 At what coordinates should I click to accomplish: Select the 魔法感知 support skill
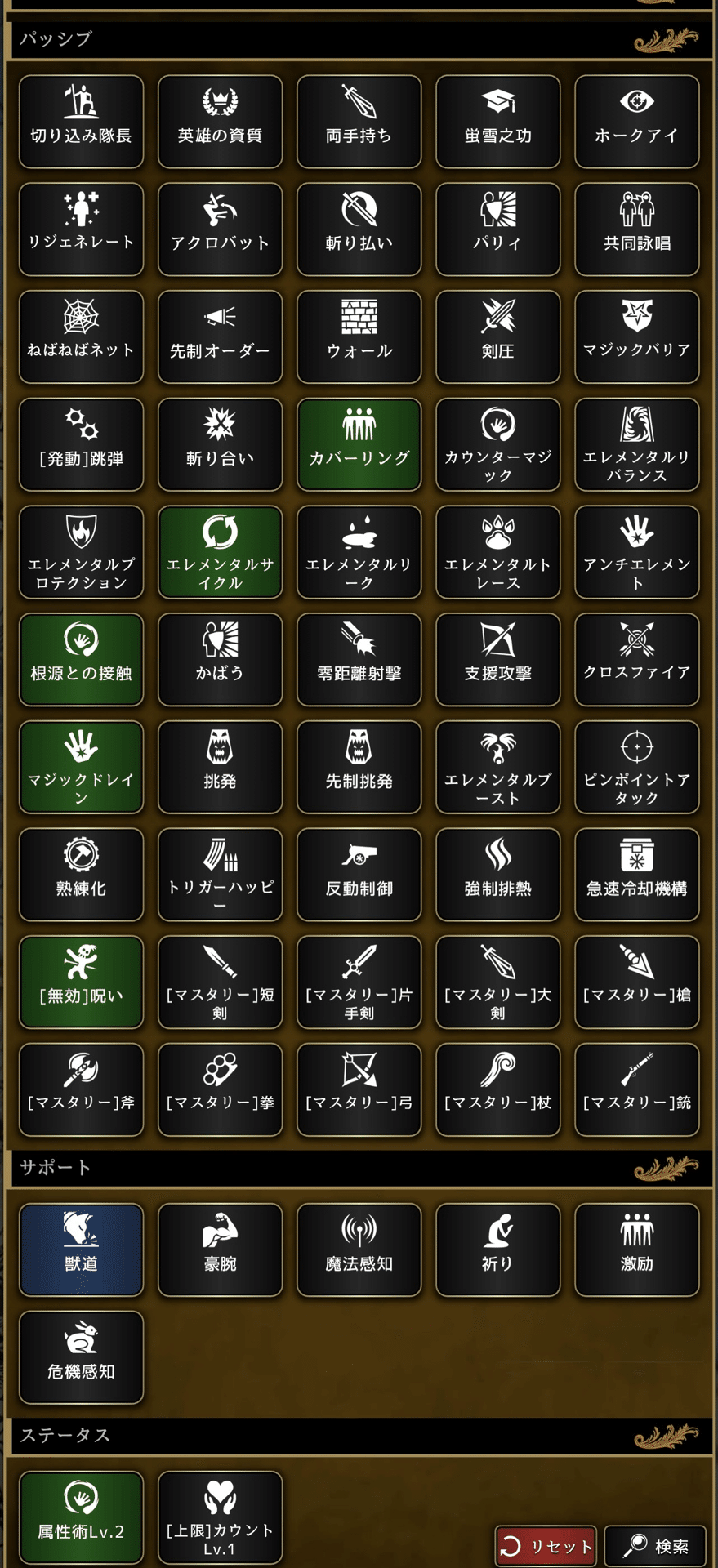pos(359,1249)
